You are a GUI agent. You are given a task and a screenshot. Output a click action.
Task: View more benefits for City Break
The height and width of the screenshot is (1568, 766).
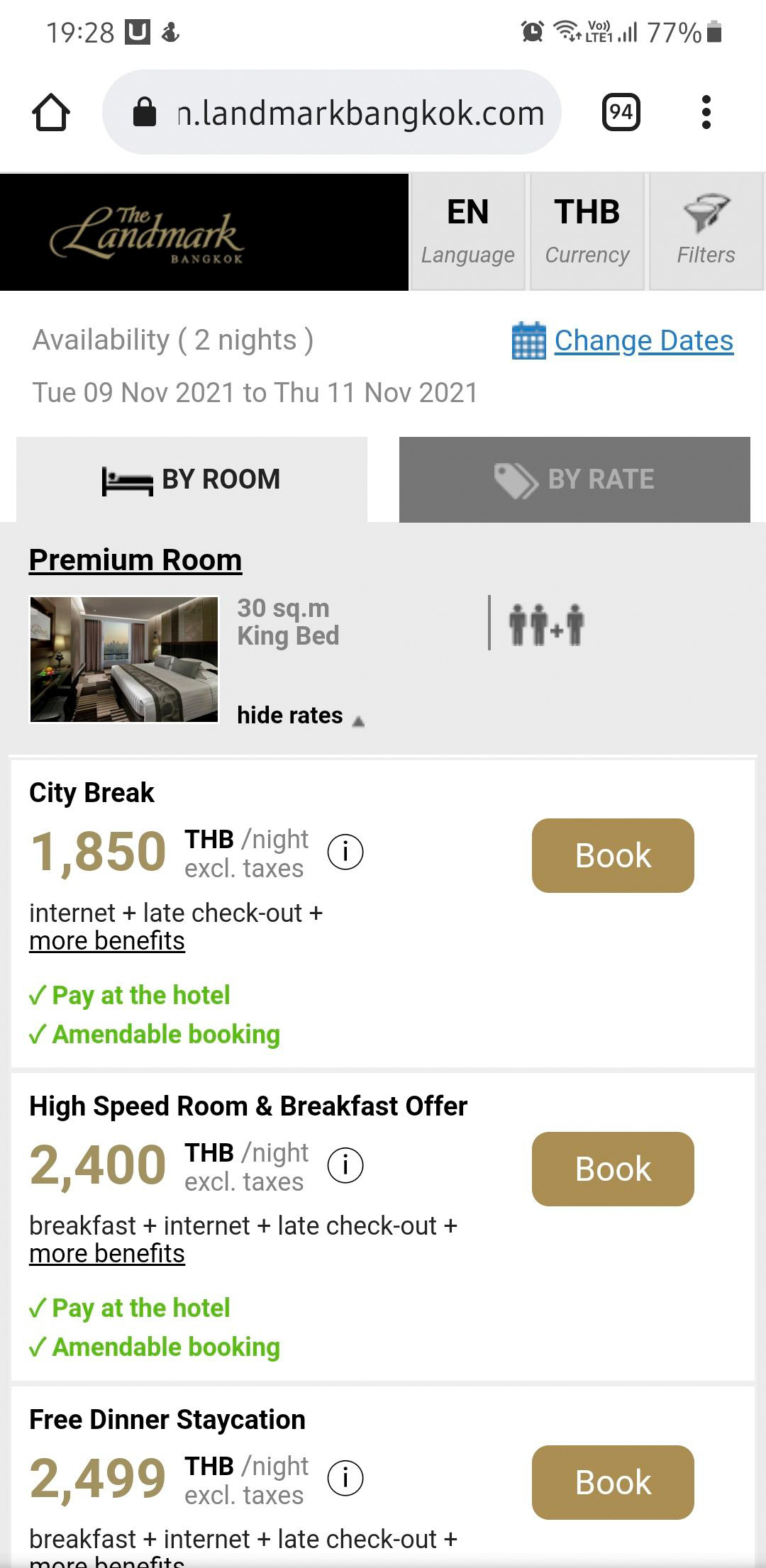tap(107, 941)
